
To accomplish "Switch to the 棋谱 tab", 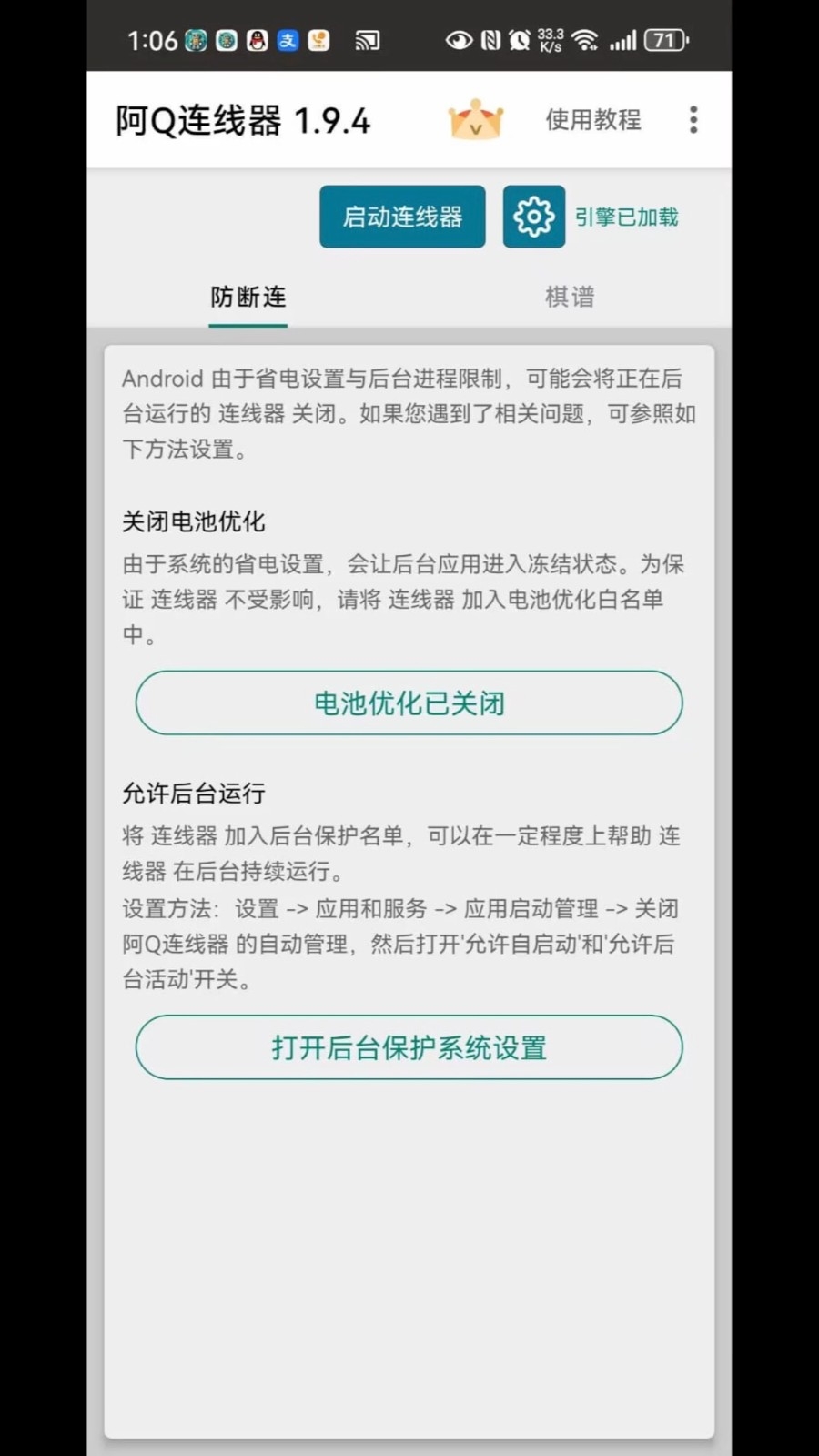I will 570,297.
